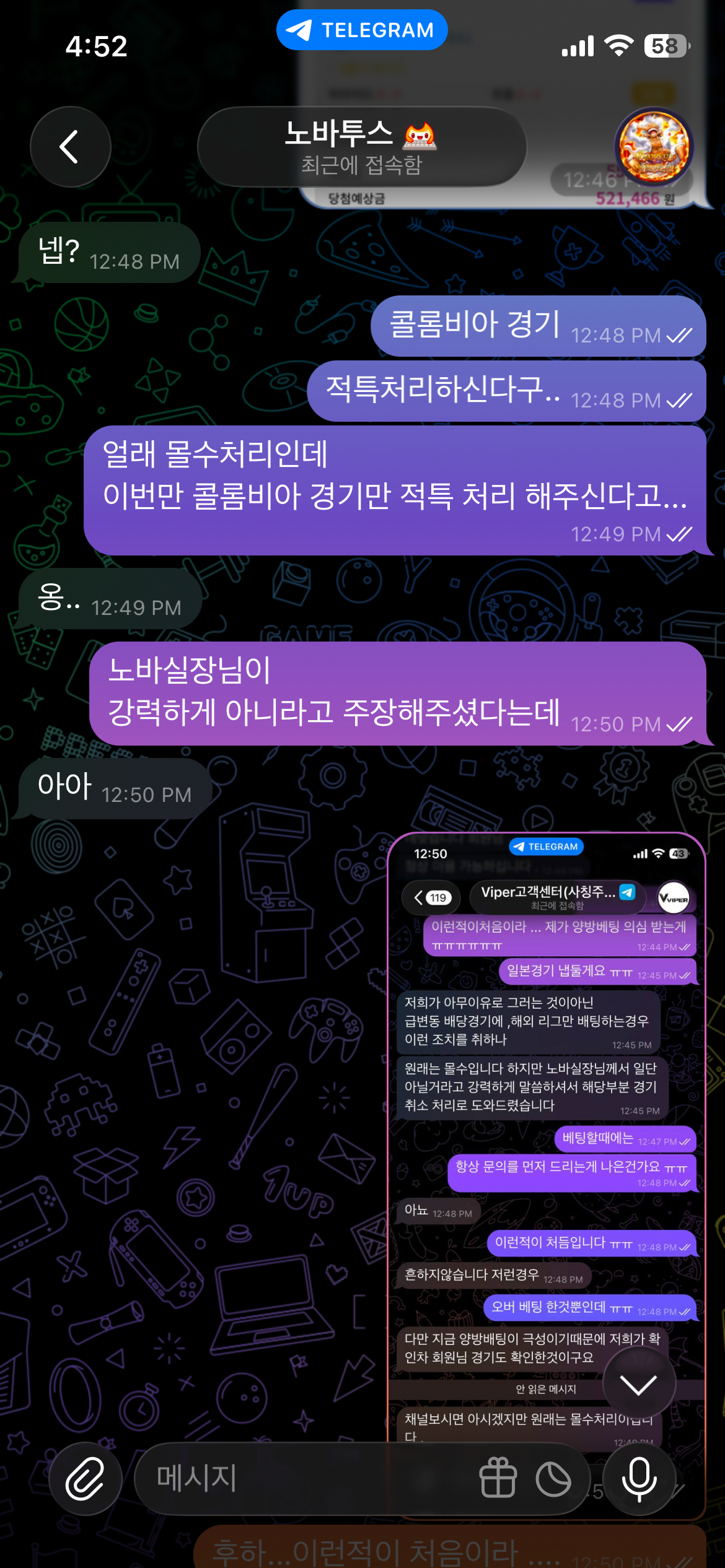Tap the 메시지 text input field
Viewport: 725px width, 1568px height.
click(297, 1478)
